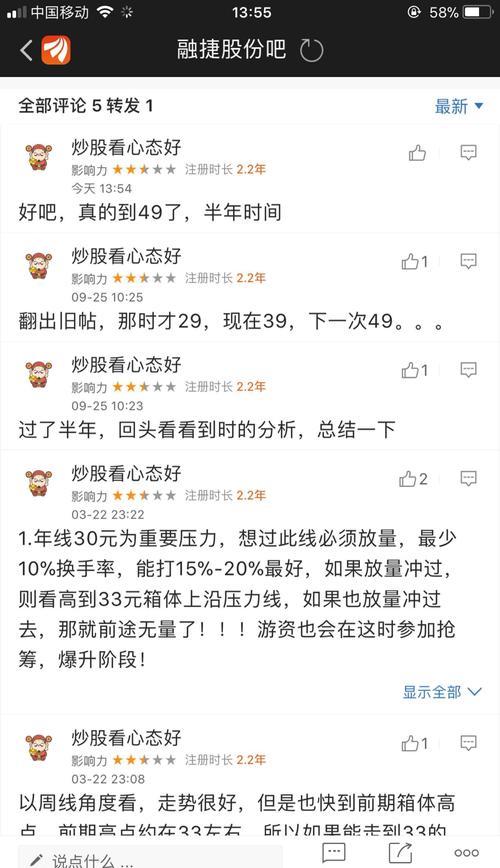Like the 03-22 23:22 comment
Image resolution: width=500 pixels, height=868 pixels.
[x=413, y=479]
